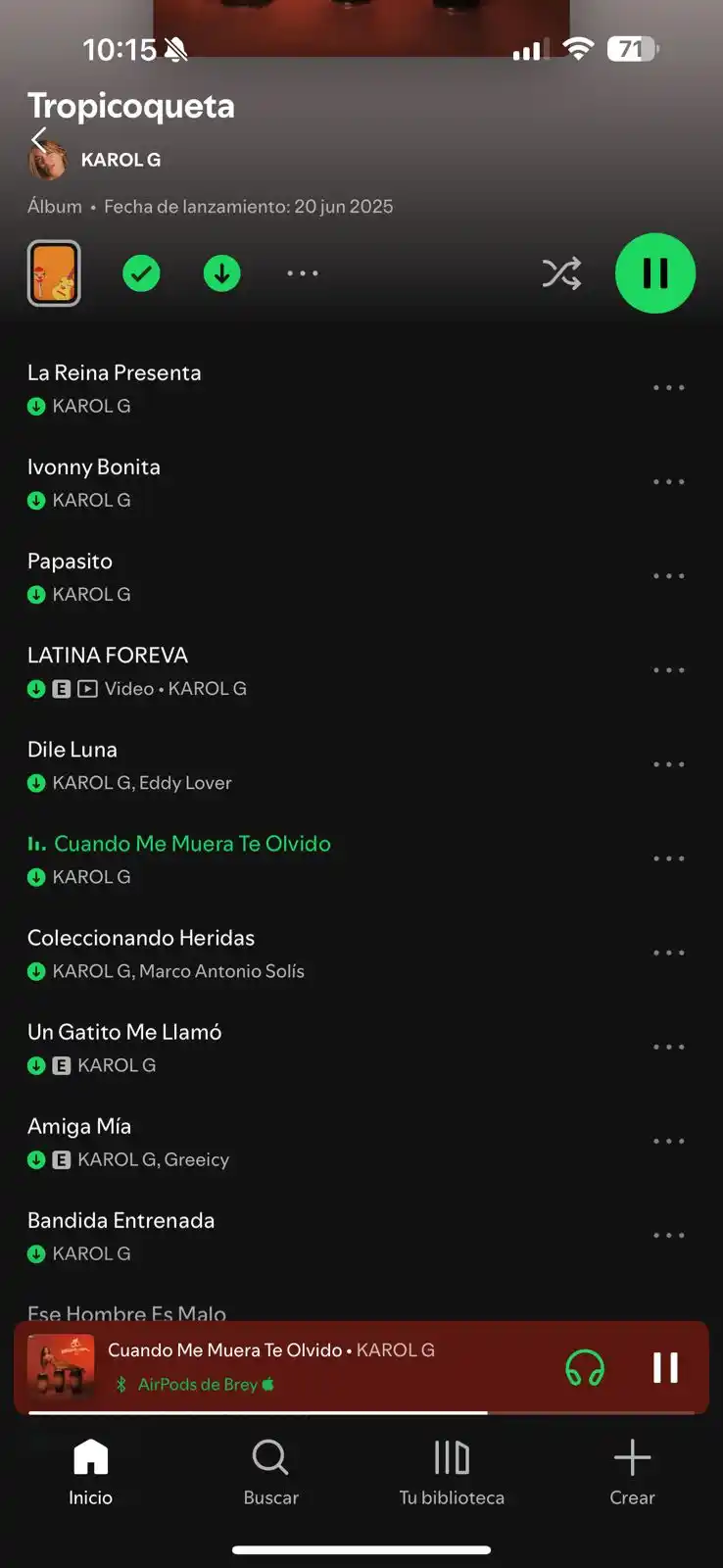Toggle shuffle playback
The image size is (723, 1568).
561,273
